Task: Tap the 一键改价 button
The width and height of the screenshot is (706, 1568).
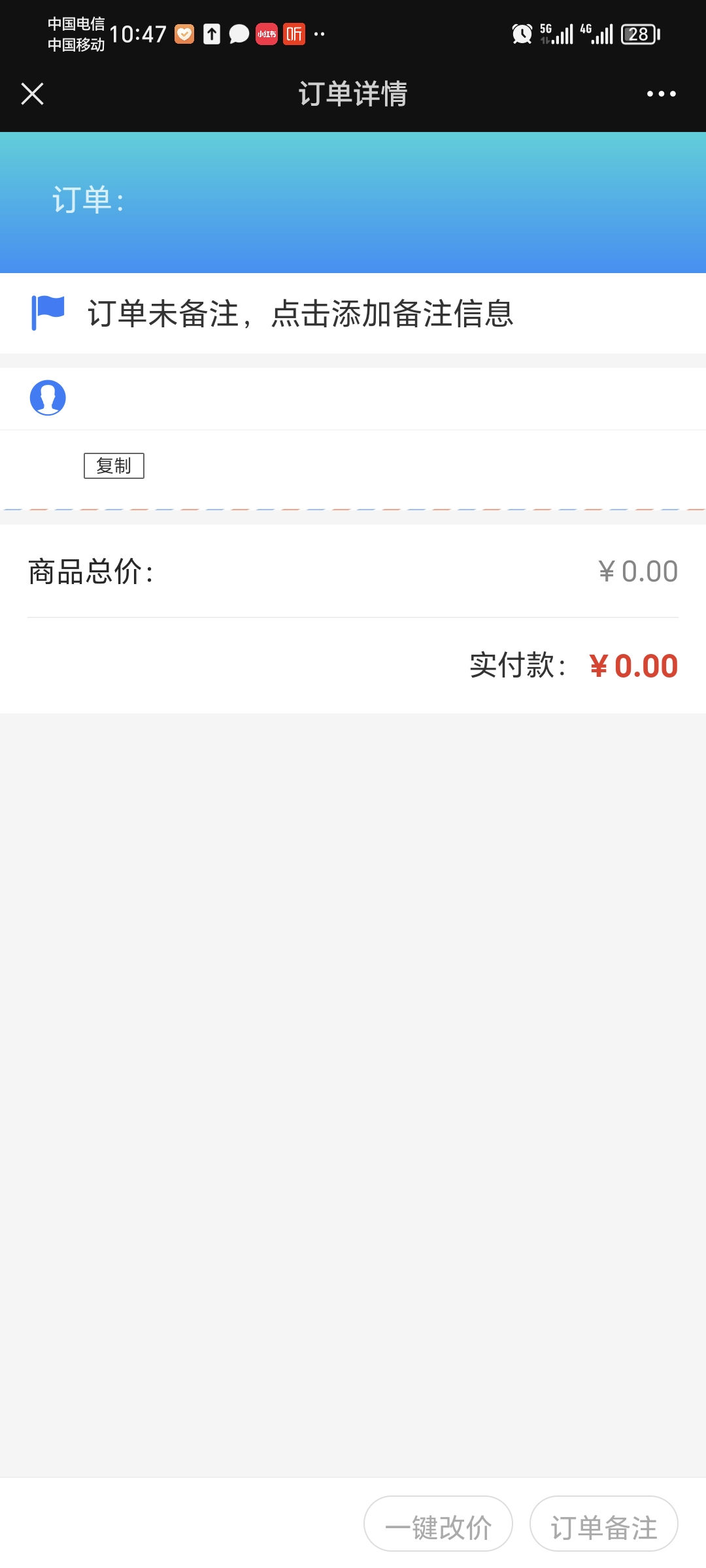Action: [x=438, y=1524]
